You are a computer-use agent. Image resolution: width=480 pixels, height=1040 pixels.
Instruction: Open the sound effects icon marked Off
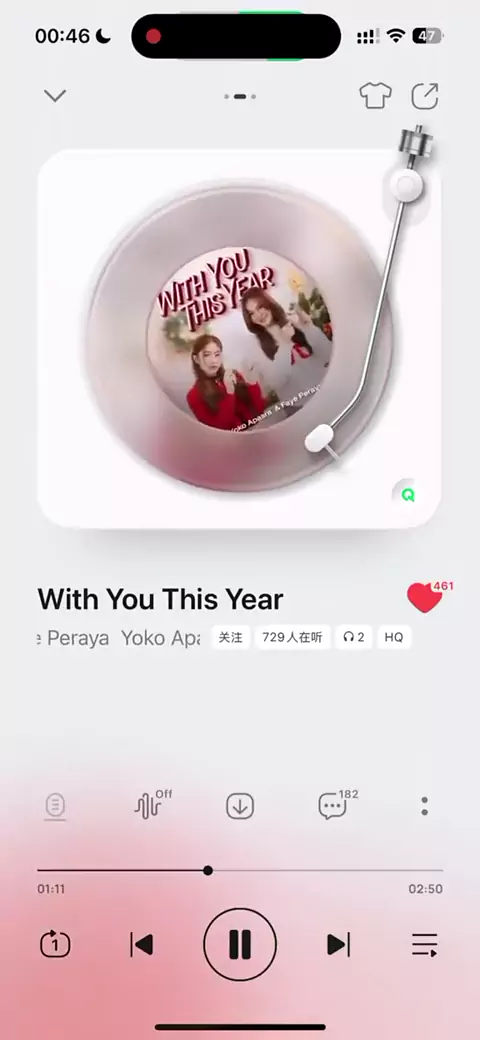pos(151,805)
